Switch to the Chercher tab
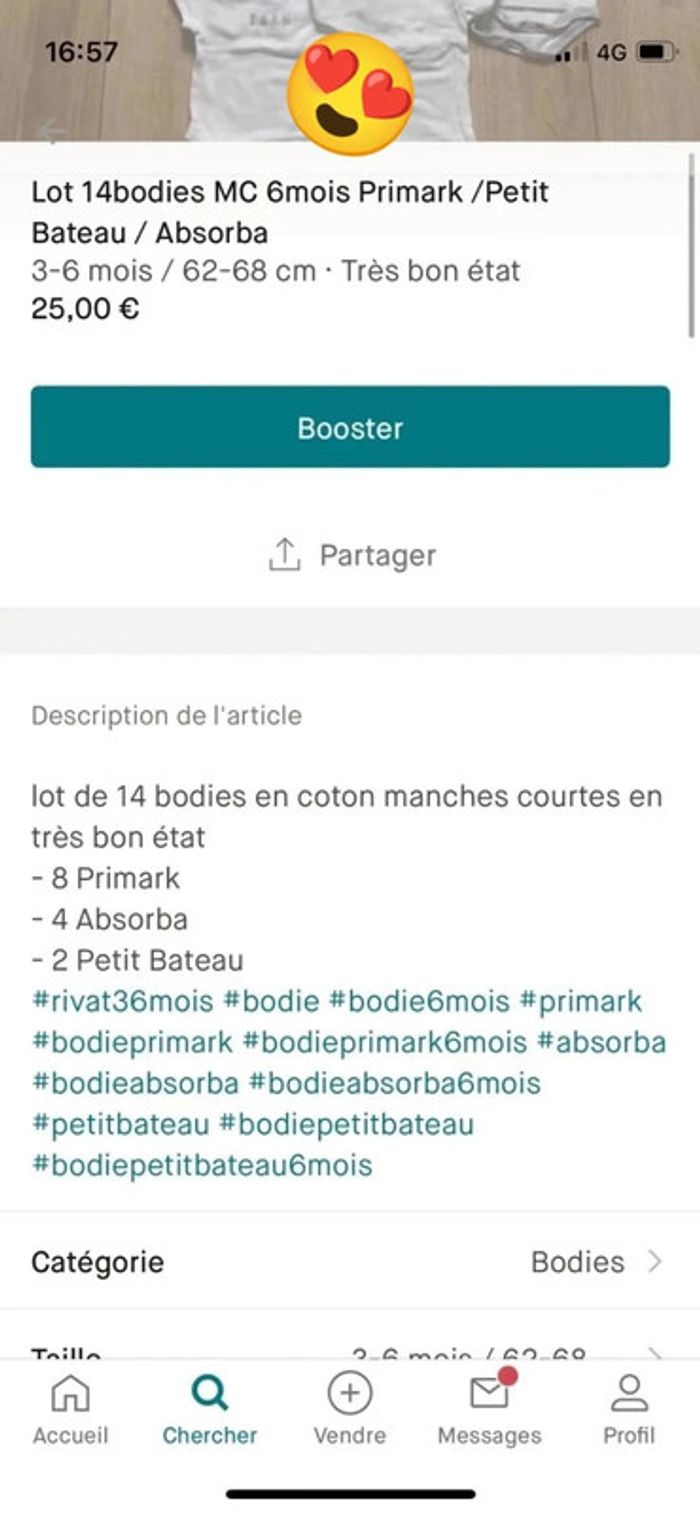Viewport: 700px width, 1514px height. [x=210, y=1409]
